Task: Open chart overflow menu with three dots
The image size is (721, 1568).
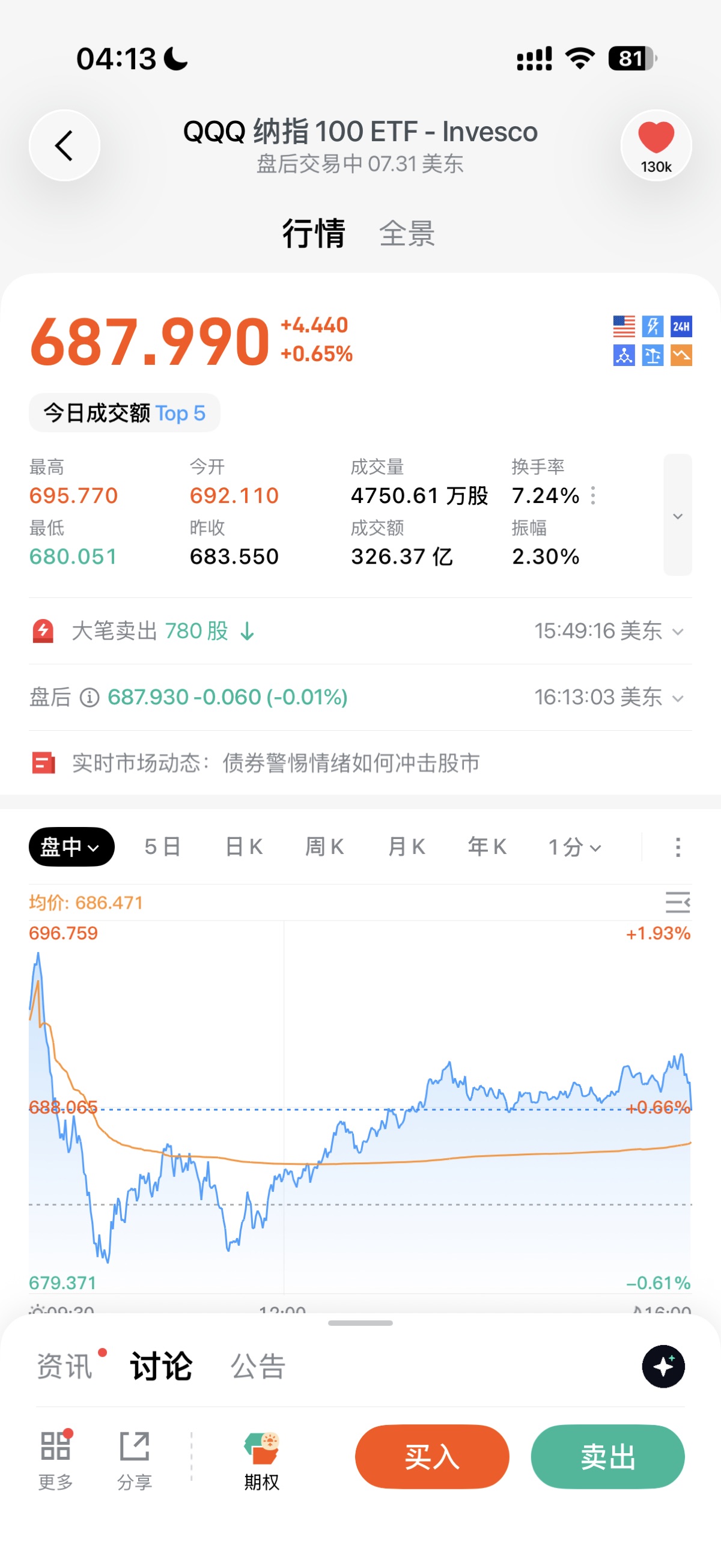Action: [x=678, y=847]
